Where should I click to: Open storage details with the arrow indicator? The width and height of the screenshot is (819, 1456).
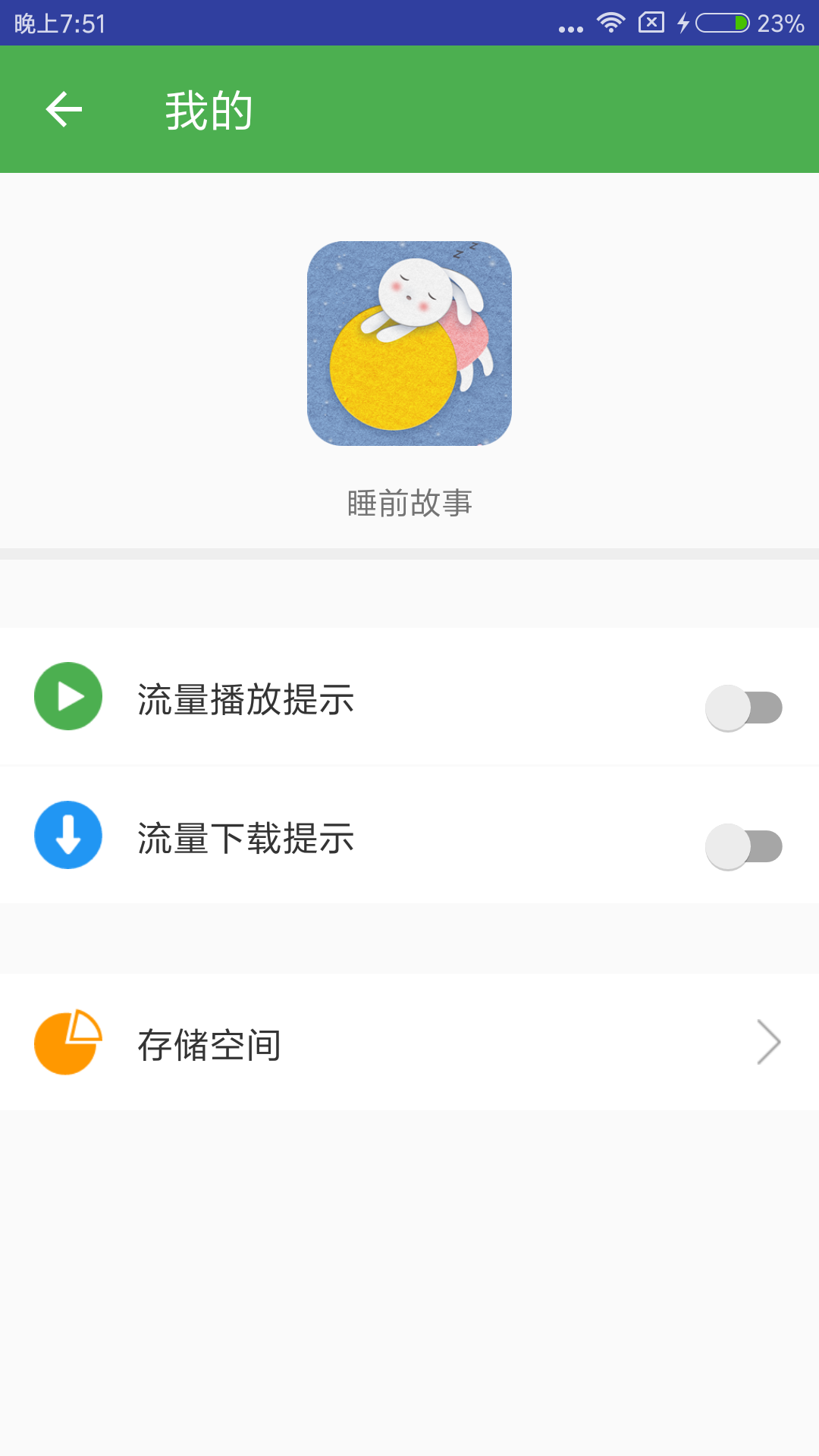(x=768, y=1043)
